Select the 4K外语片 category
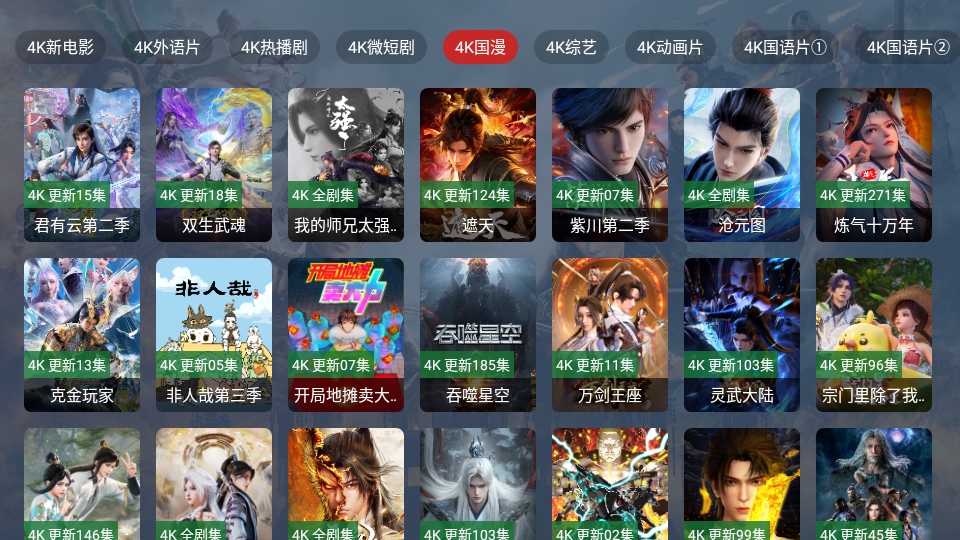The height and width of the screenshot is (540, 960). [x=167, y=47]
